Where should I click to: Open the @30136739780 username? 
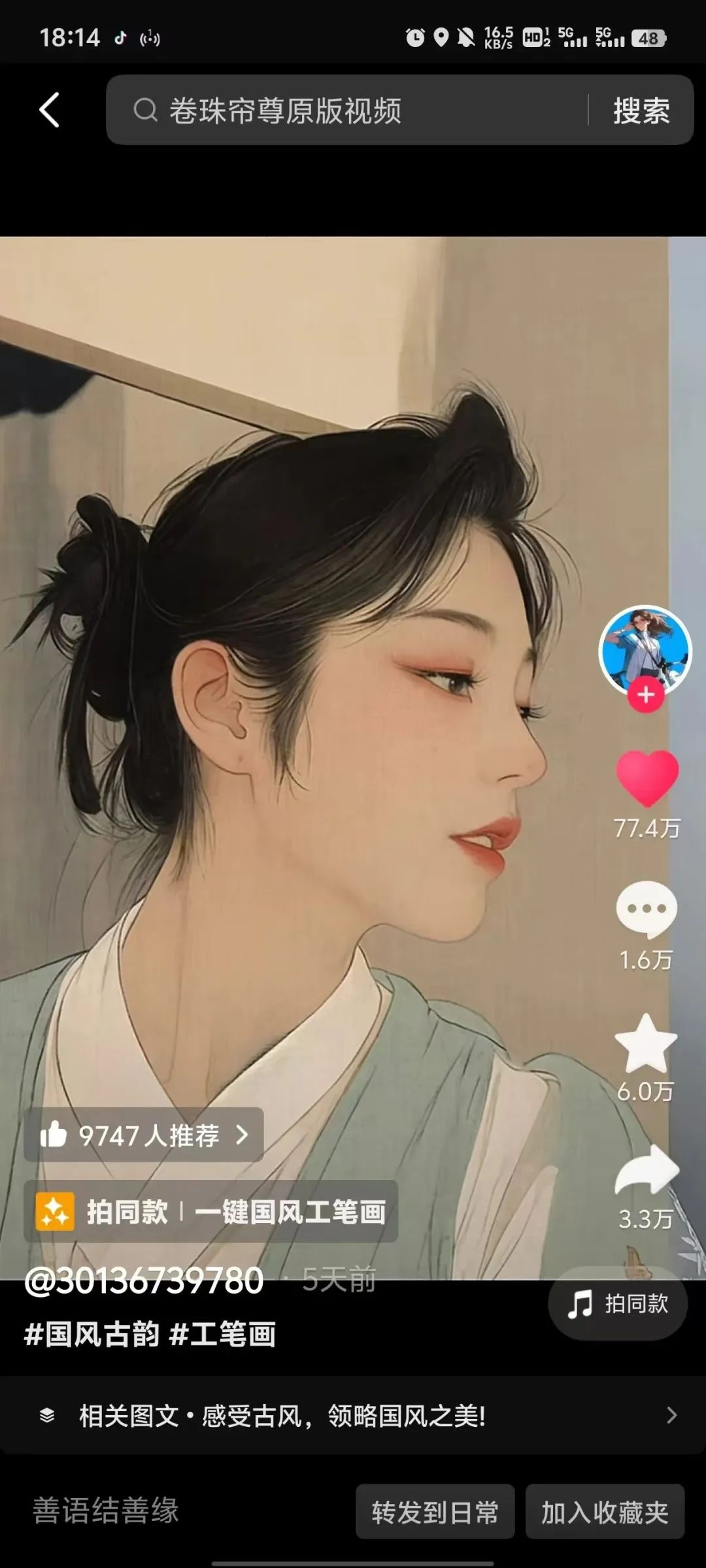point(144,1281)
